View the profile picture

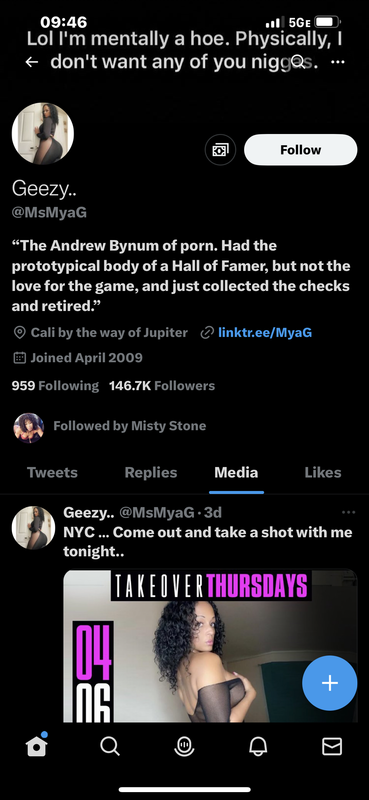tap(43, 134)
